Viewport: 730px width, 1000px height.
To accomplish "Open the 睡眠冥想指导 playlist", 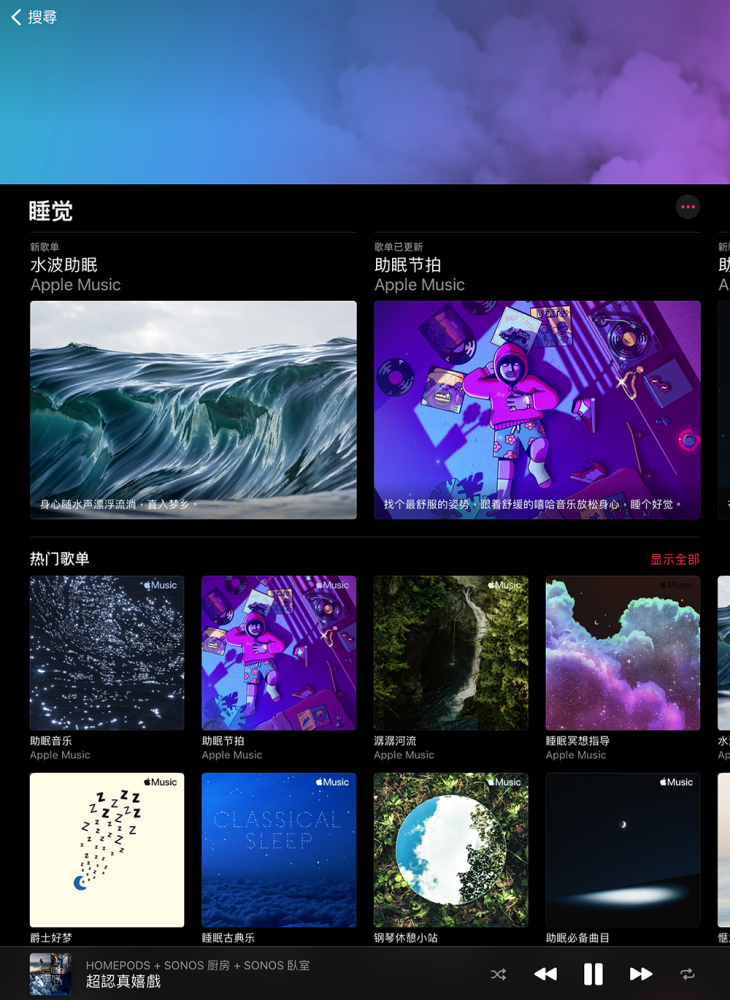I will tap(622, 653).
